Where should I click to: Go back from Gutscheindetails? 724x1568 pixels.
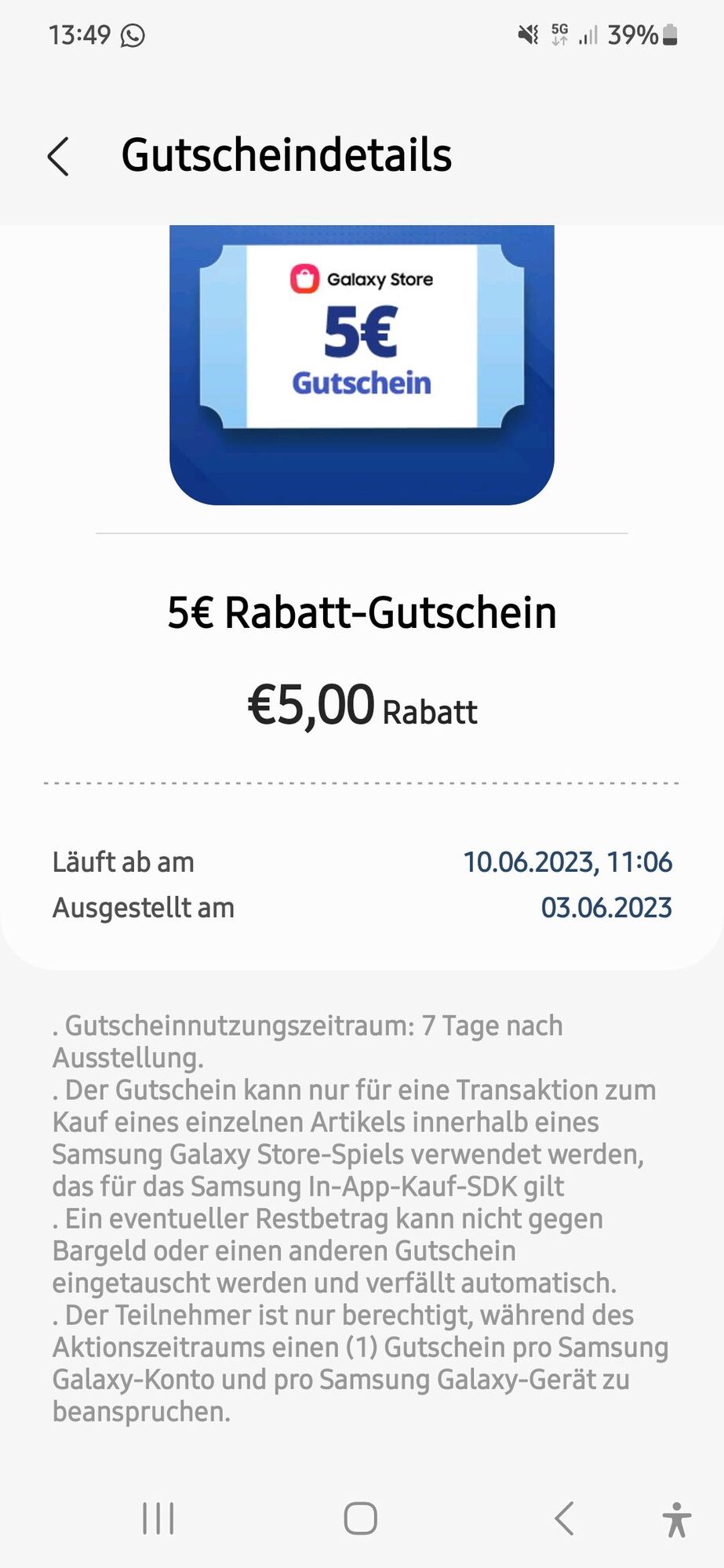tap(59, 156)
